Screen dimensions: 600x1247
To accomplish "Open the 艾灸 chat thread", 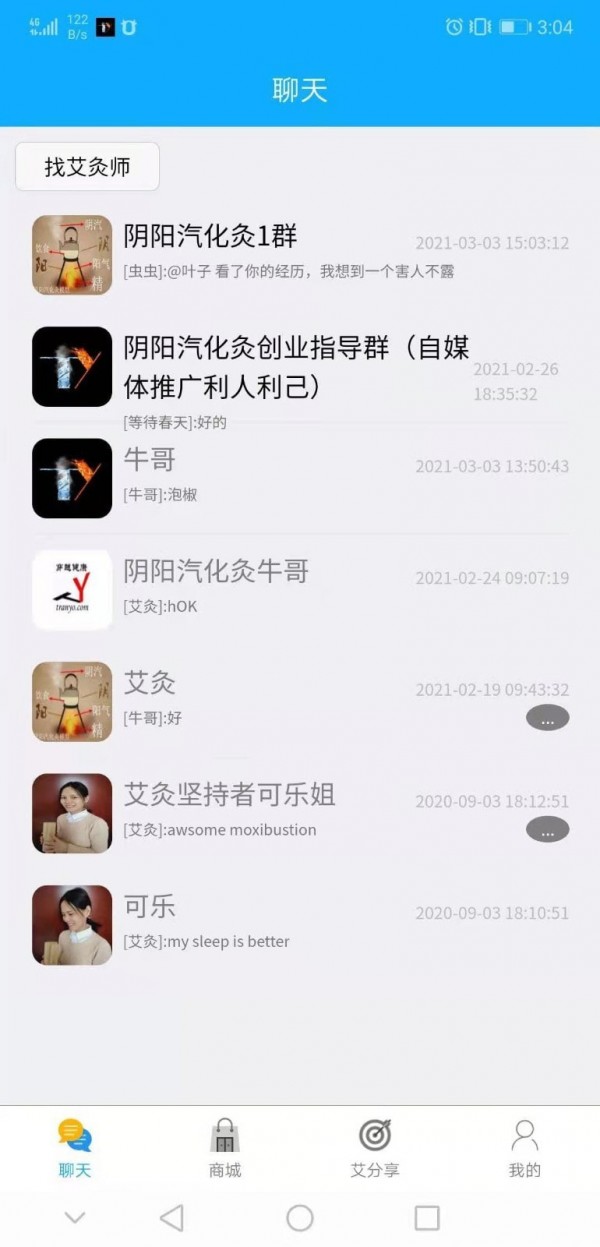I will pyautogui.click(x=300, y=700).
